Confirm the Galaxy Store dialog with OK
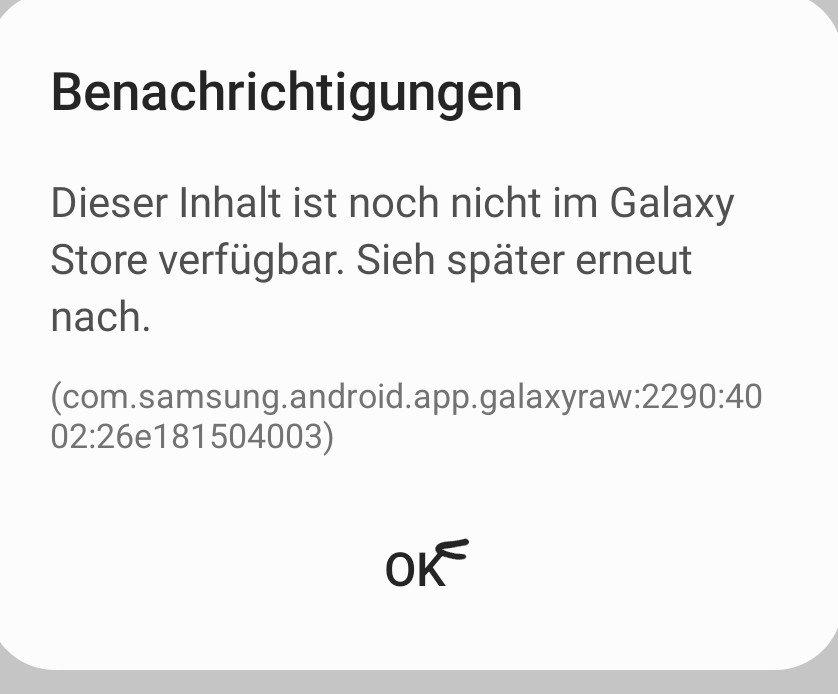This screenshot has height=694, width=838. click(x=417, y=571)
